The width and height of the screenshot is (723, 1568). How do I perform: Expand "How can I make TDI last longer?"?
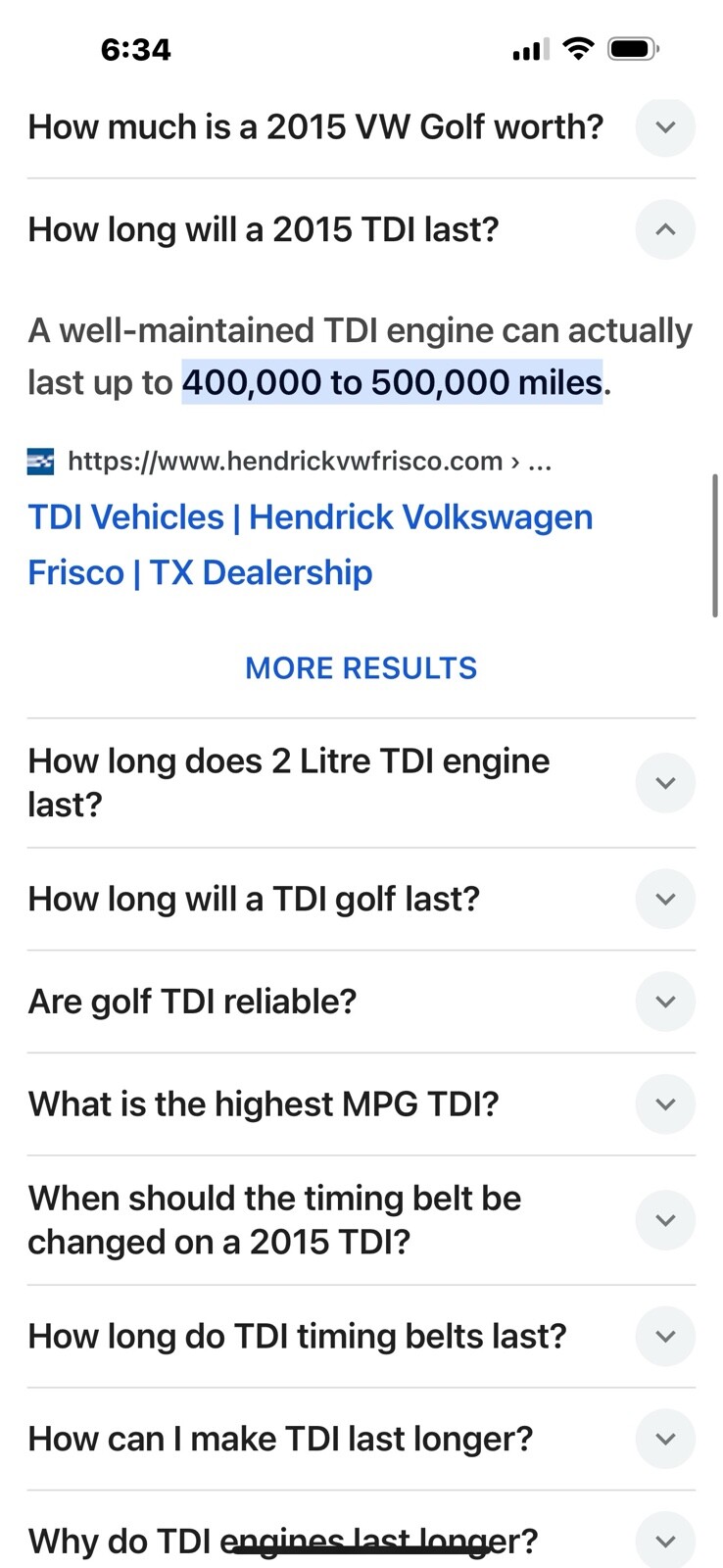(664, 1439)
